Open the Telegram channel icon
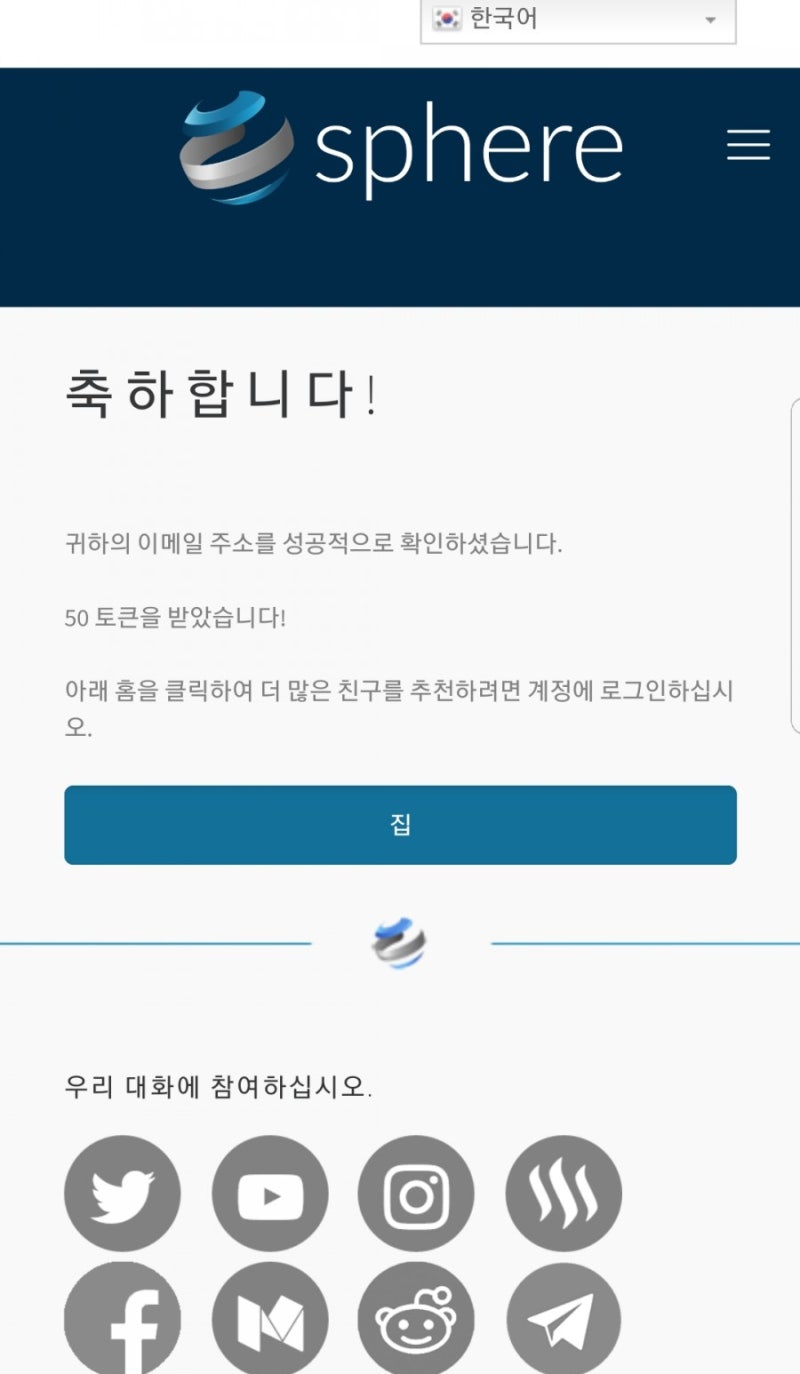Screen dimensions: 800x1374 click(x=563, y=1319)
